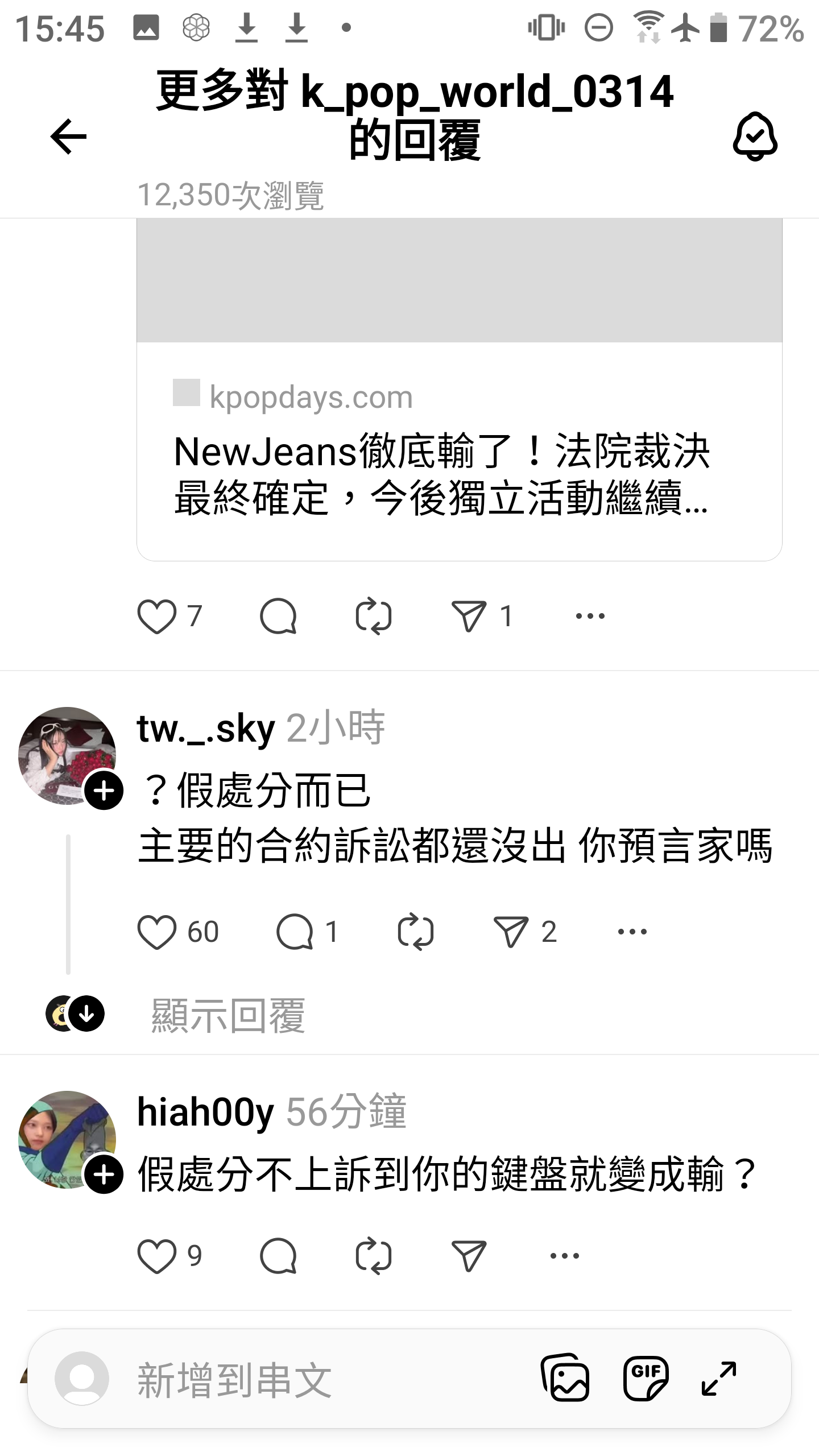The height and width of the screenshot is (1456, 819).
Task: Add a GIF to the reply
Action: tap(646, 1379)
